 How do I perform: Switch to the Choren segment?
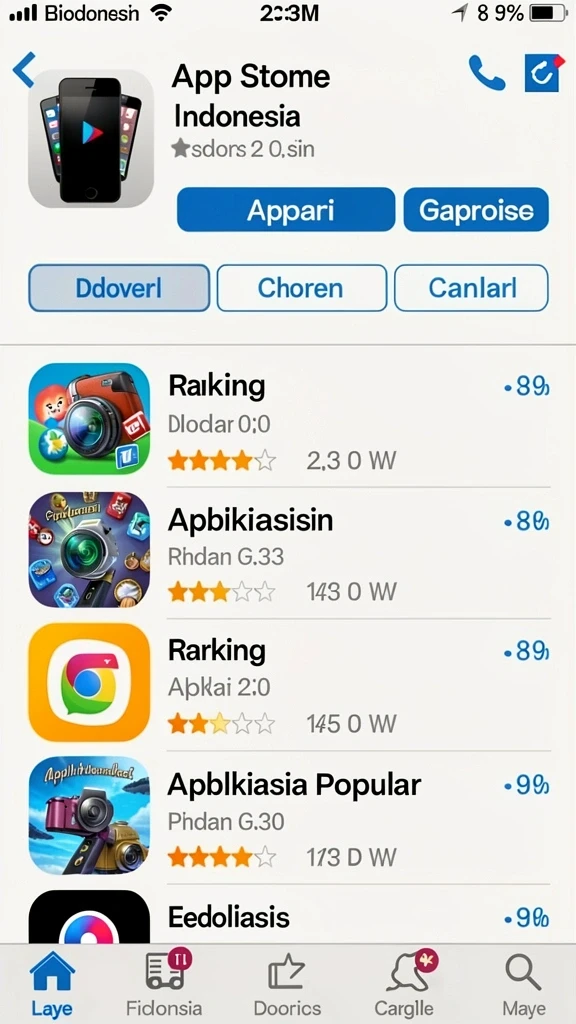coord(301,288)
